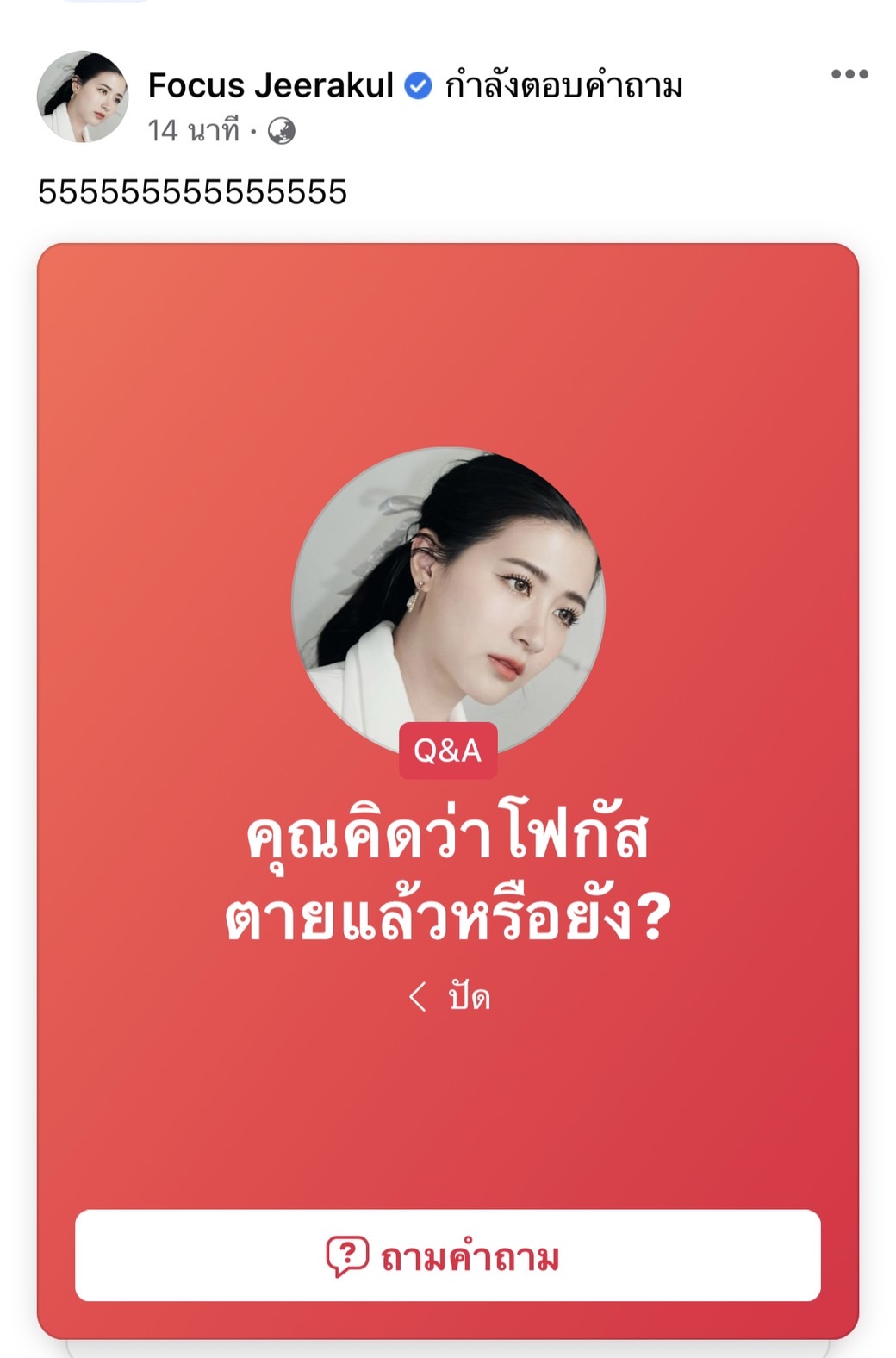Tap ปัด to swipe the question
Screen dimensions: 896x1358
(x=469, y=999)
